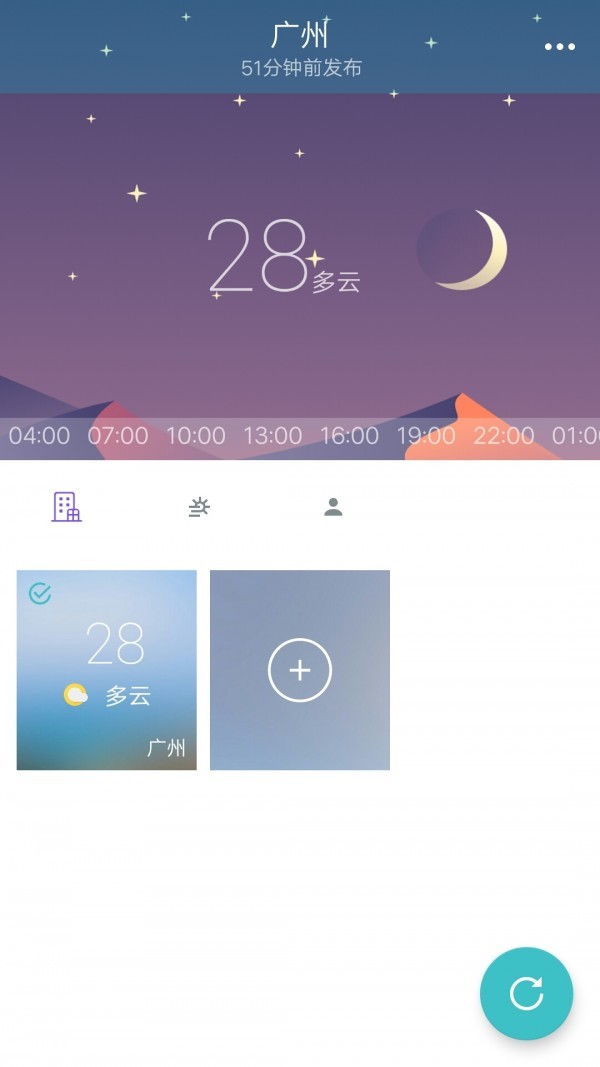Screen dimensions: 600x1067
Task: Refresh weather with the floating button
Action: pyautogui.click(x=526, y=993)
